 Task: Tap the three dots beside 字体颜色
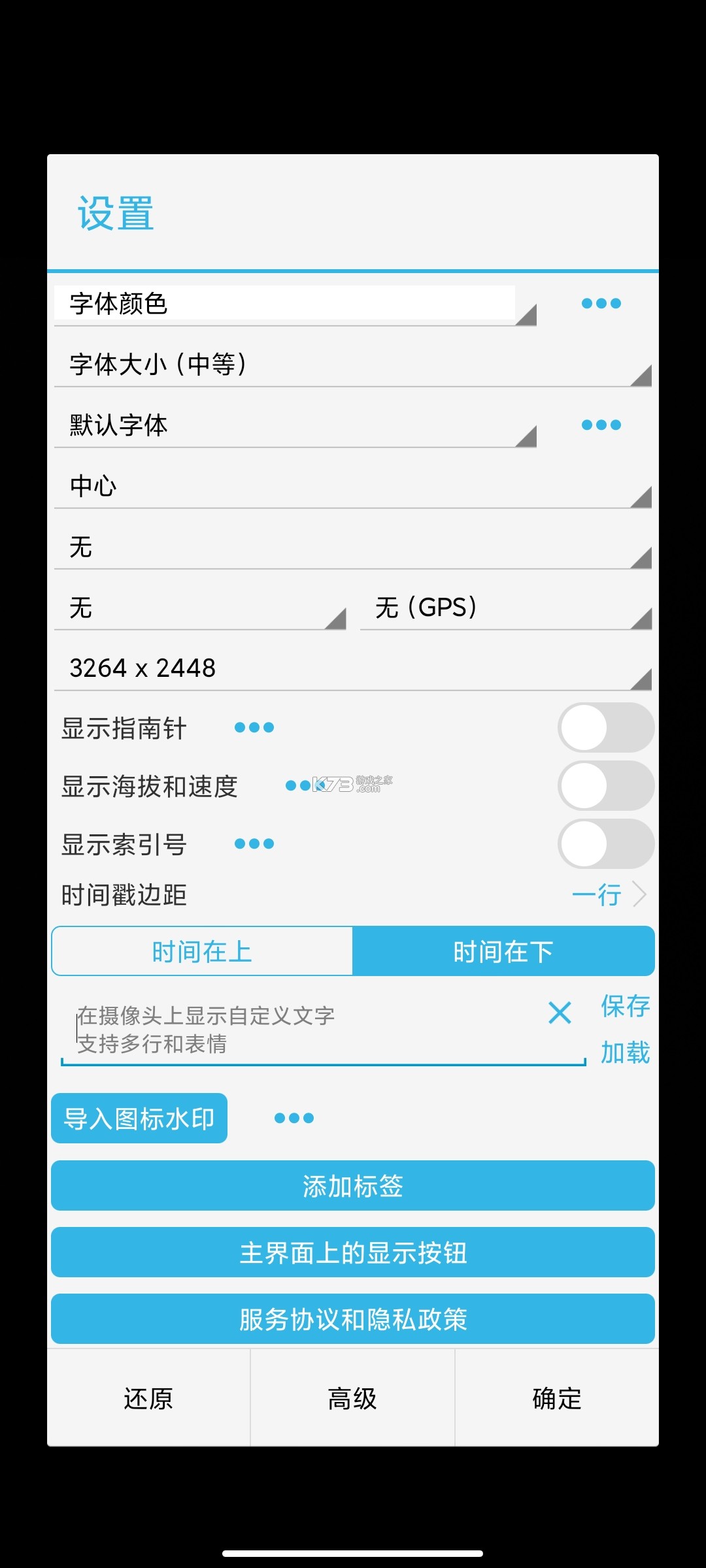pos(601,304)
